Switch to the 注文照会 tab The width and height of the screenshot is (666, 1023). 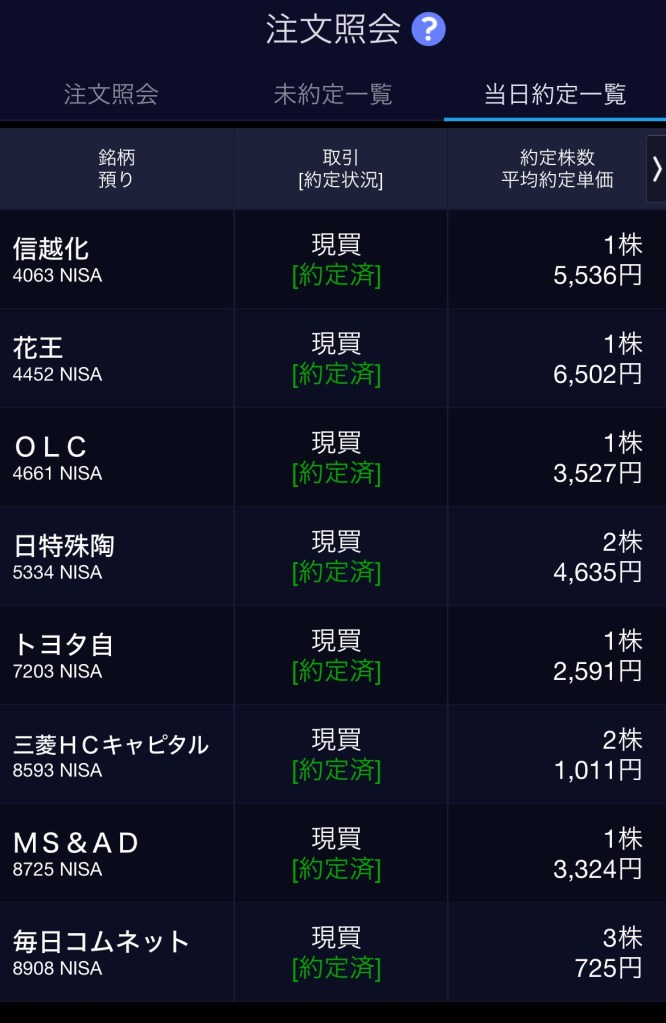point(111,95)
